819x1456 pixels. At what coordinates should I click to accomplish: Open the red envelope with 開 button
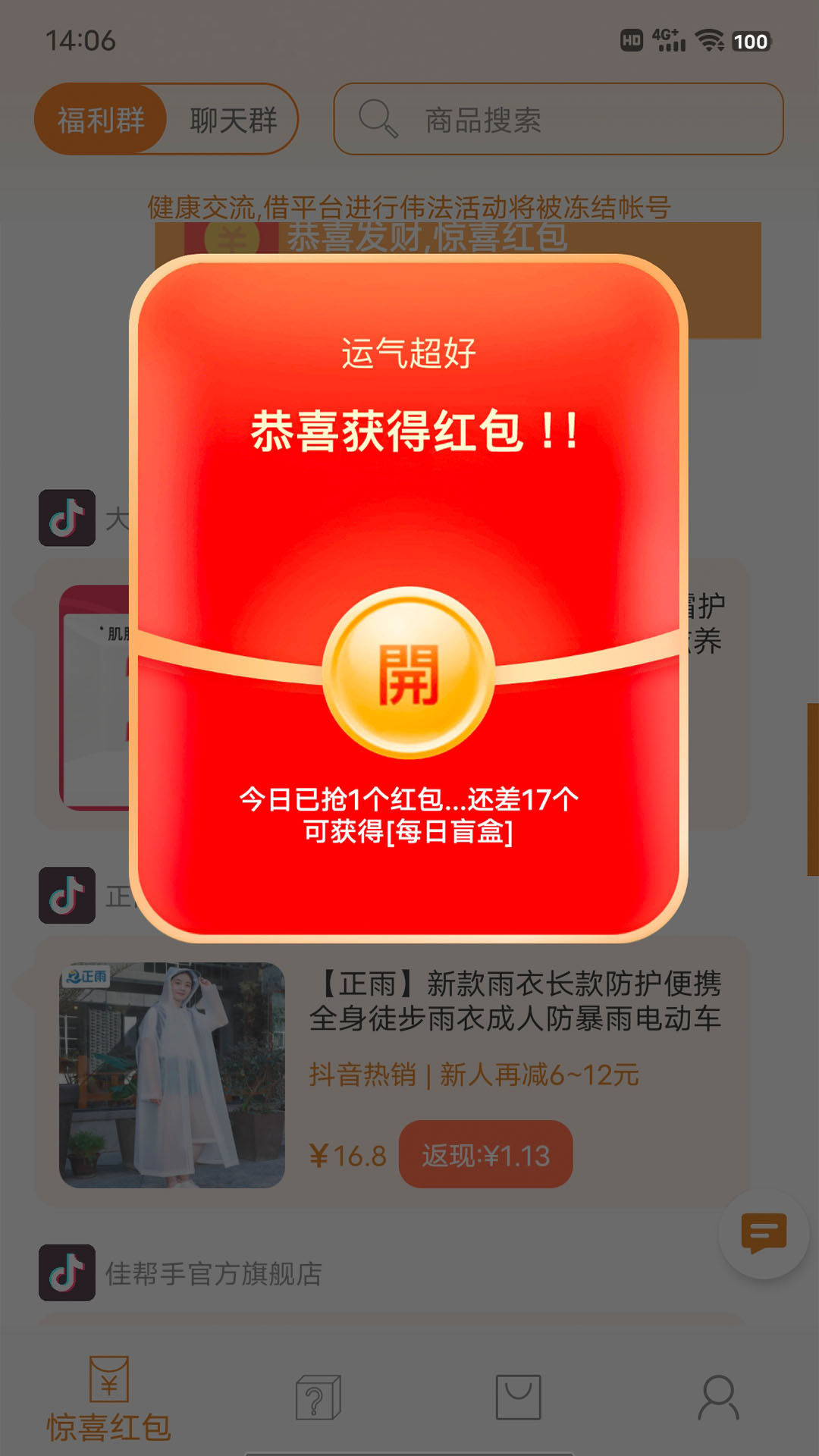pos(409,673)
